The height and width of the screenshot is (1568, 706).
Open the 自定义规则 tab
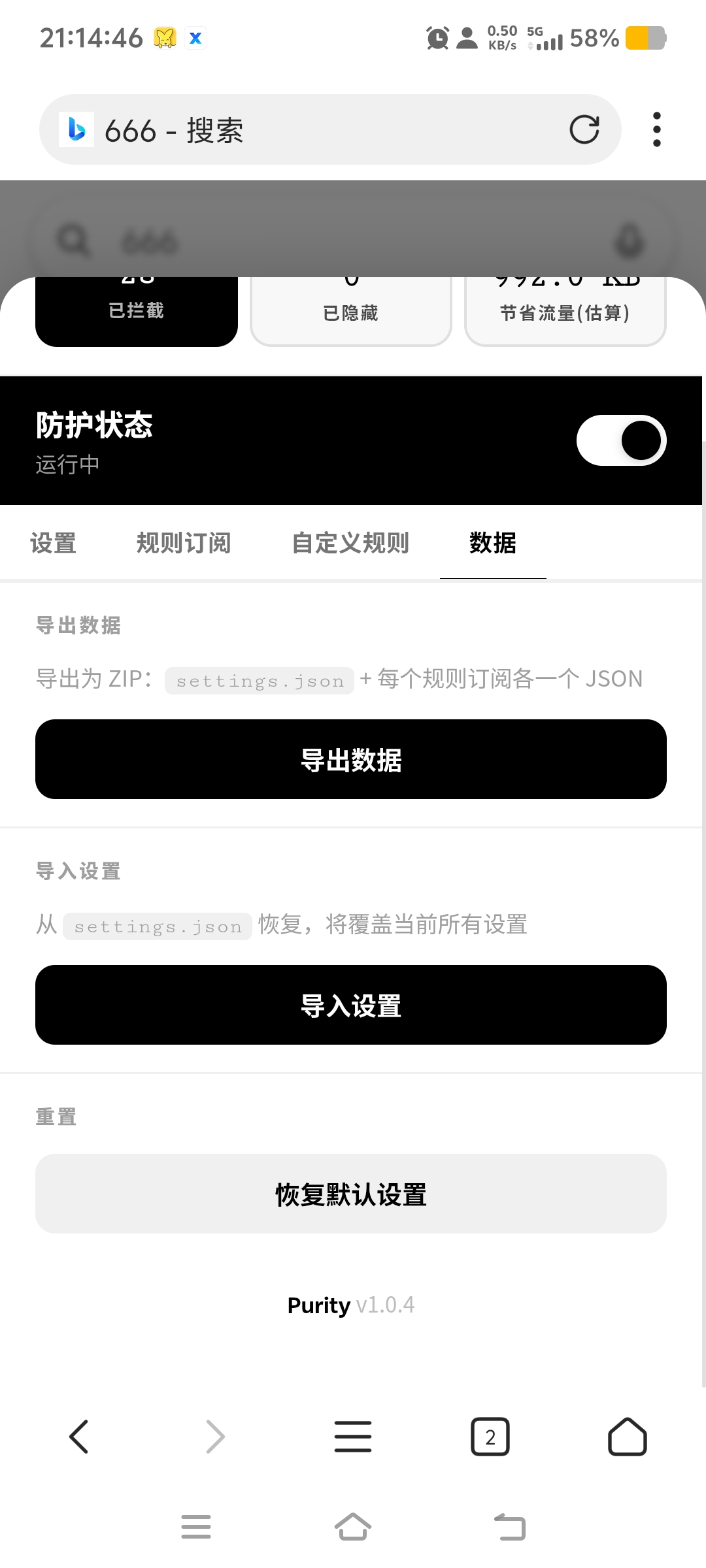tap(350, 543)
